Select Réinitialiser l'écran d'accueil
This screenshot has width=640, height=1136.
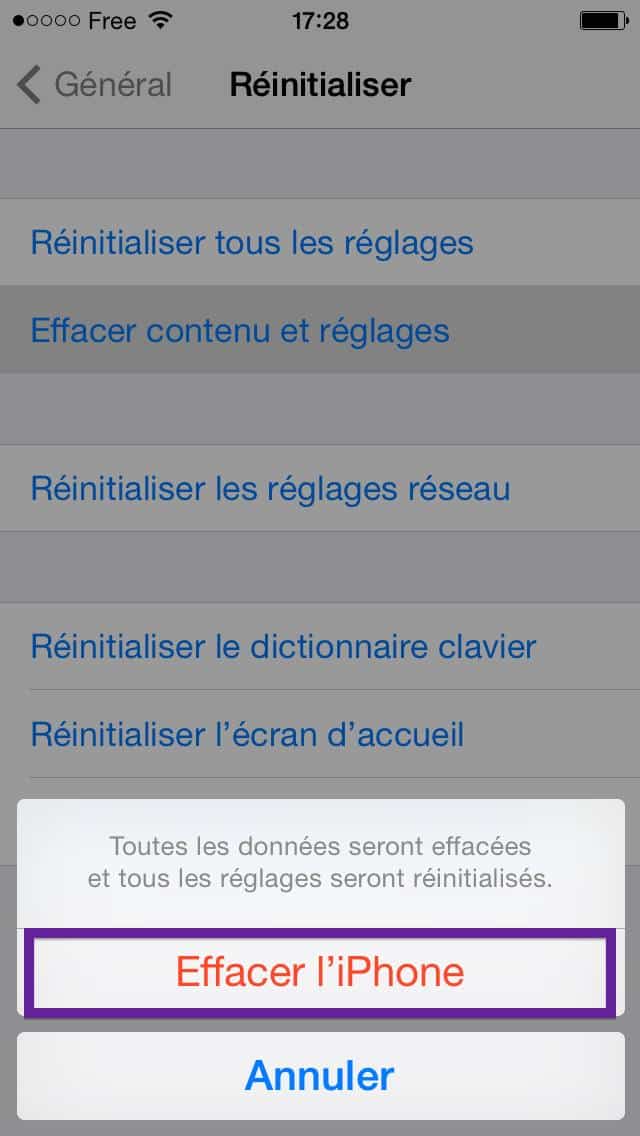click(x=320, y=734)
